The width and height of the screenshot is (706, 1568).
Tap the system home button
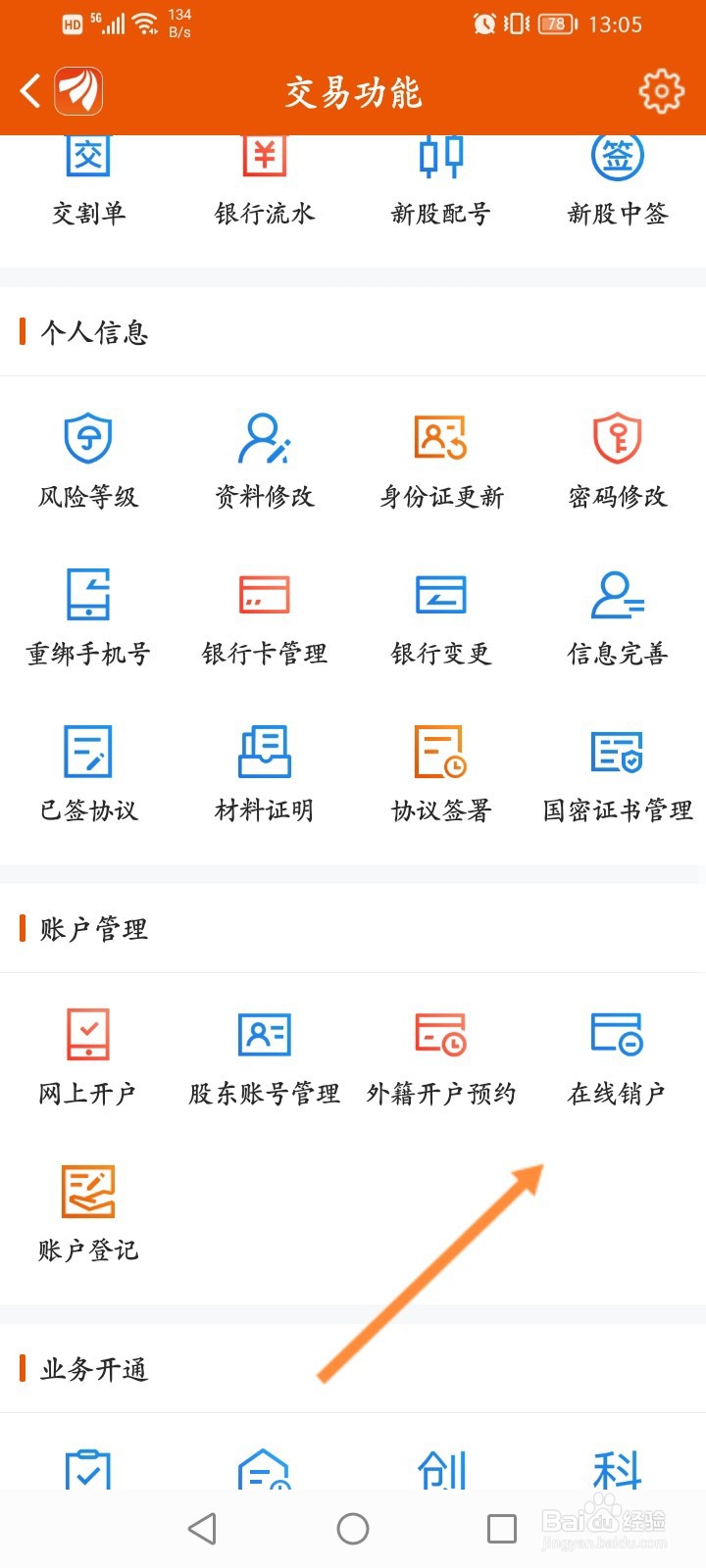[x=353, y=1529]
